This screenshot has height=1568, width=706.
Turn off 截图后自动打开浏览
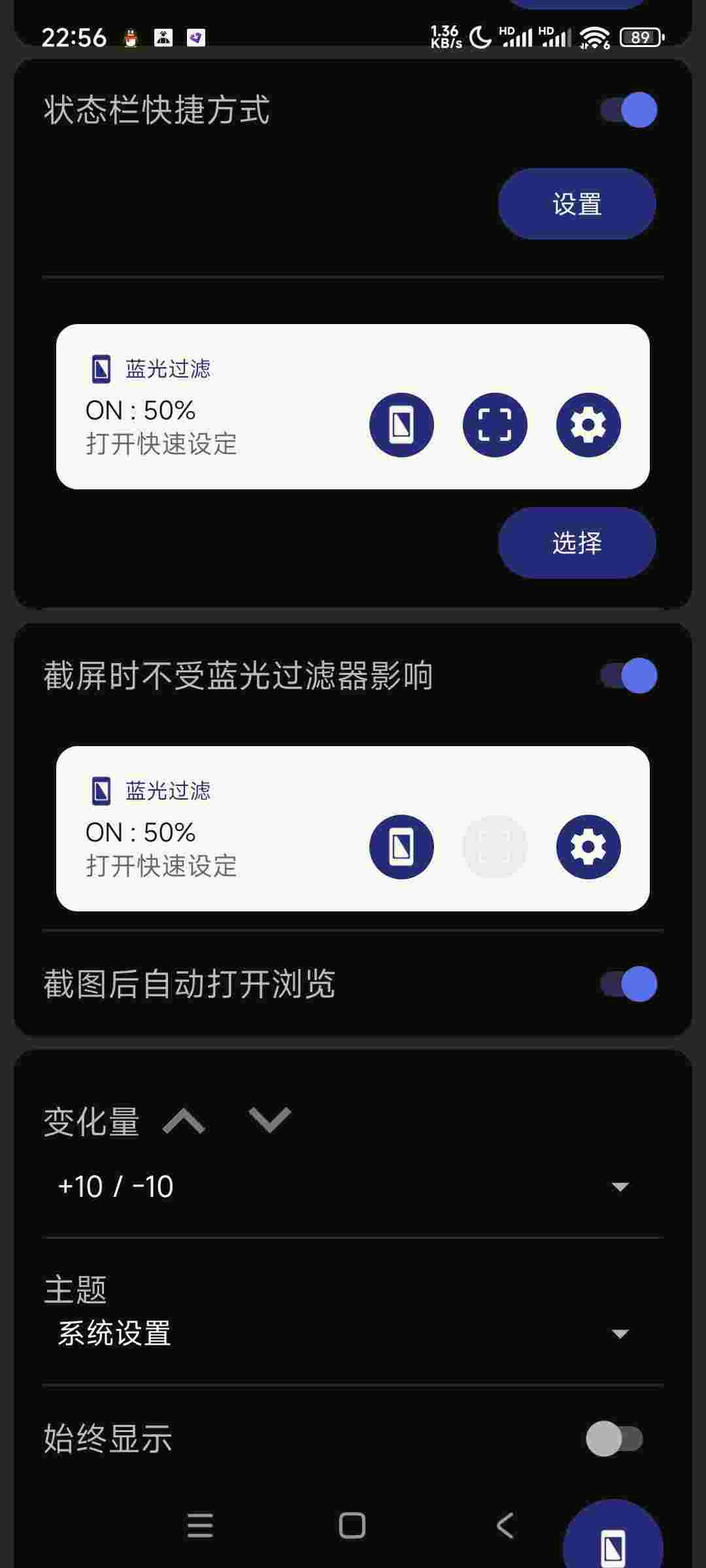[x=629, y=984]
